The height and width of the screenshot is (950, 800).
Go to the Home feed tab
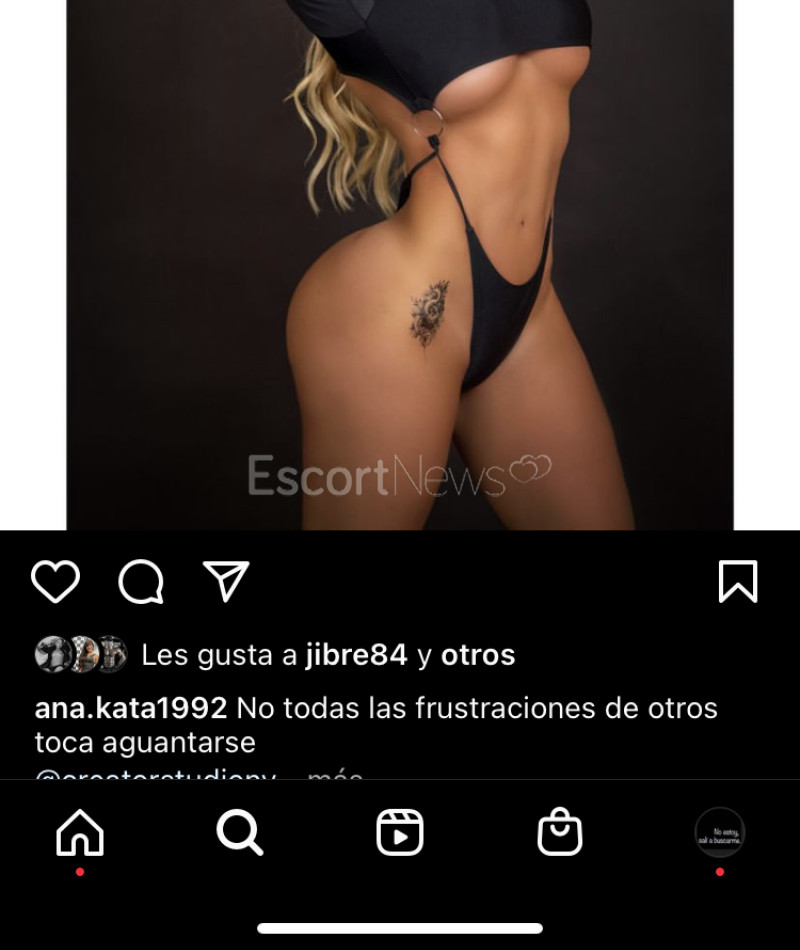(80, 832)
